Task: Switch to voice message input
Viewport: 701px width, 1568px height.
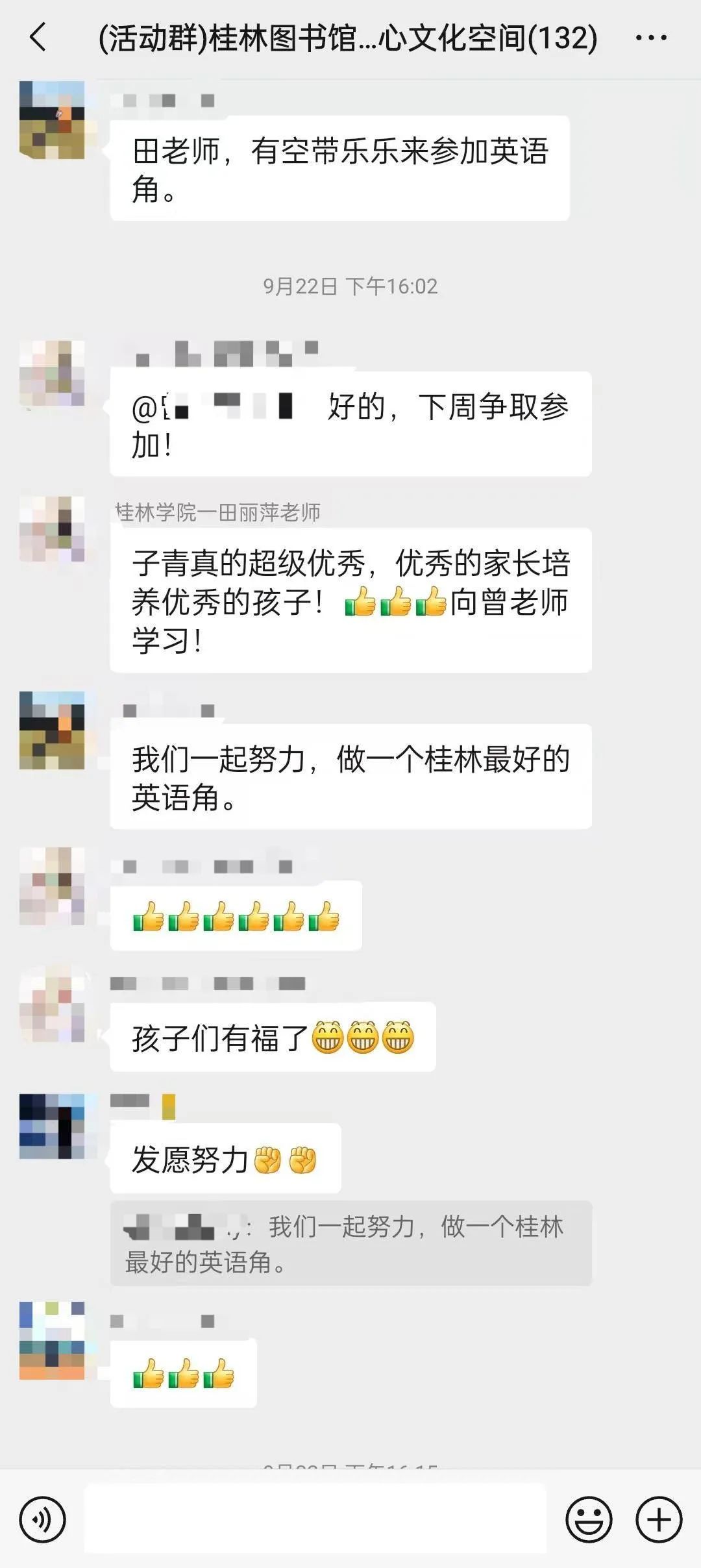Action: [x=43, y=1520]
